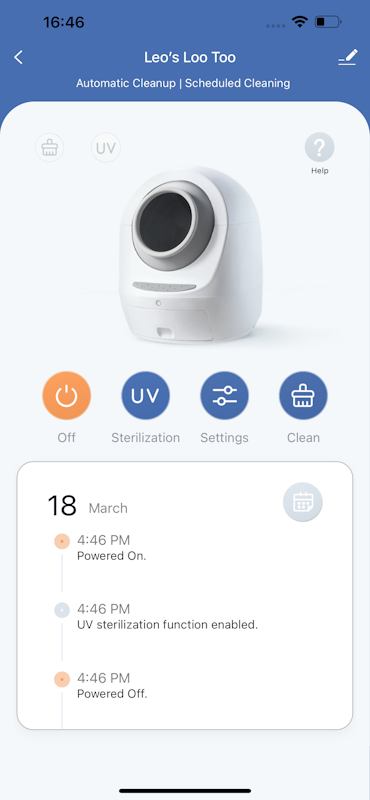Tap the small faded cleaning brush icon
Viewport: 370px width, 800px height.
click(x=50, y=148)
